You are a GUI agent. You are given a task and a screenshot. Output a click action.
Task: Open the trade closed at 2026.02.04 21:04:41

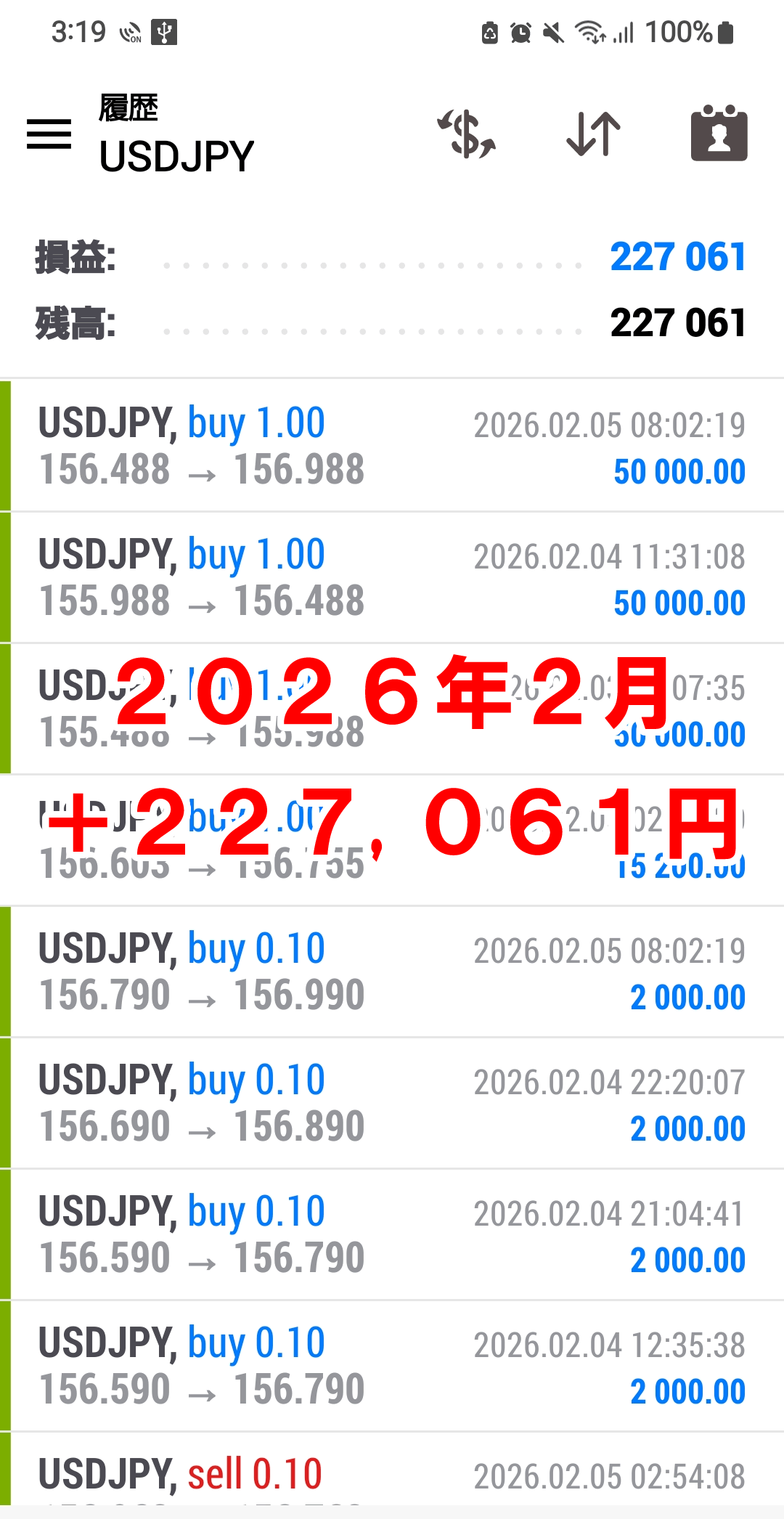pos(392,1234)
